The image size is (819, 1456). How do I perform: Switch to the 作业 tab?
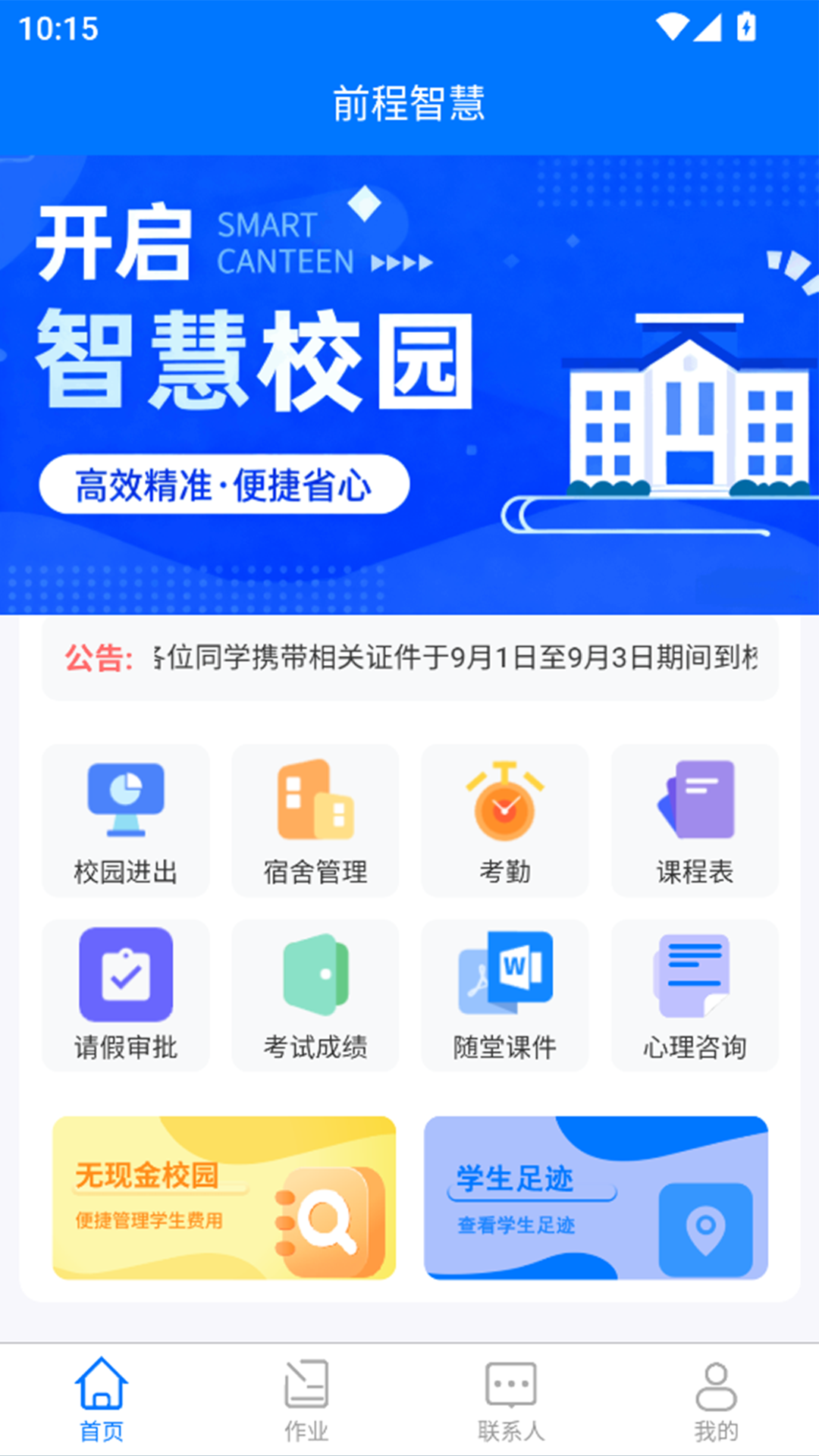[306, 1399]
